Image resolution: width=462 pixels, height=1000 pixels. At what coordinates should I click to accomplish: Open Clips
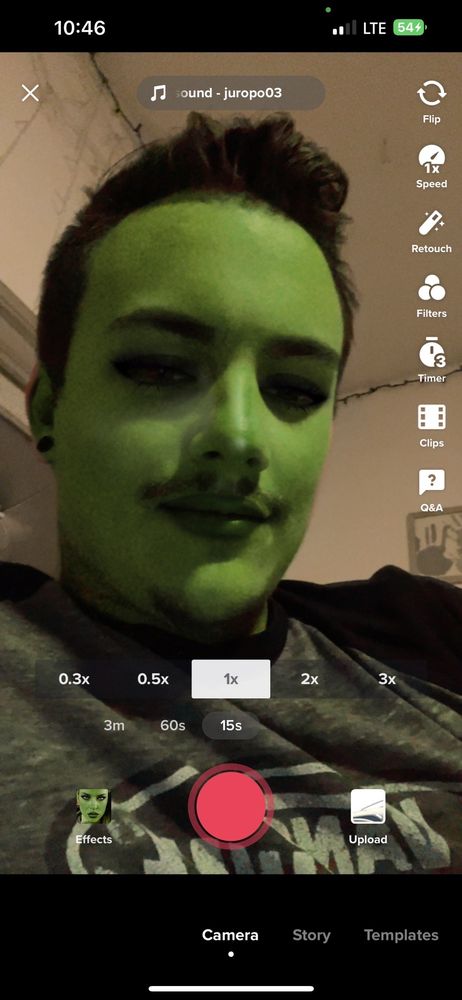431,425
